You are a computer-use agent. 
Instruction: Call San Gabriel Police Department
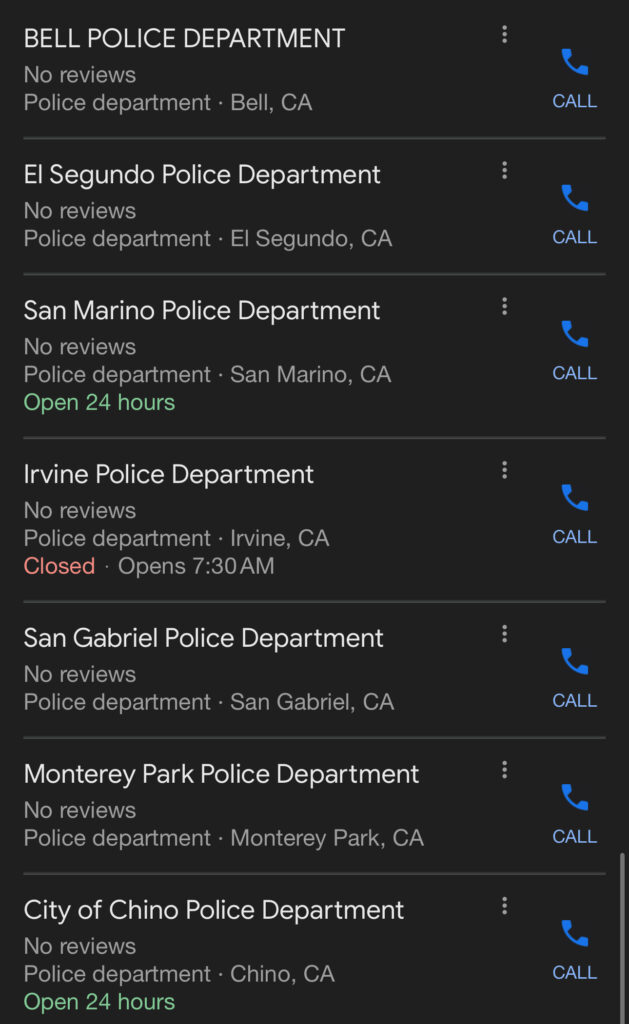[x=574, y=678]
